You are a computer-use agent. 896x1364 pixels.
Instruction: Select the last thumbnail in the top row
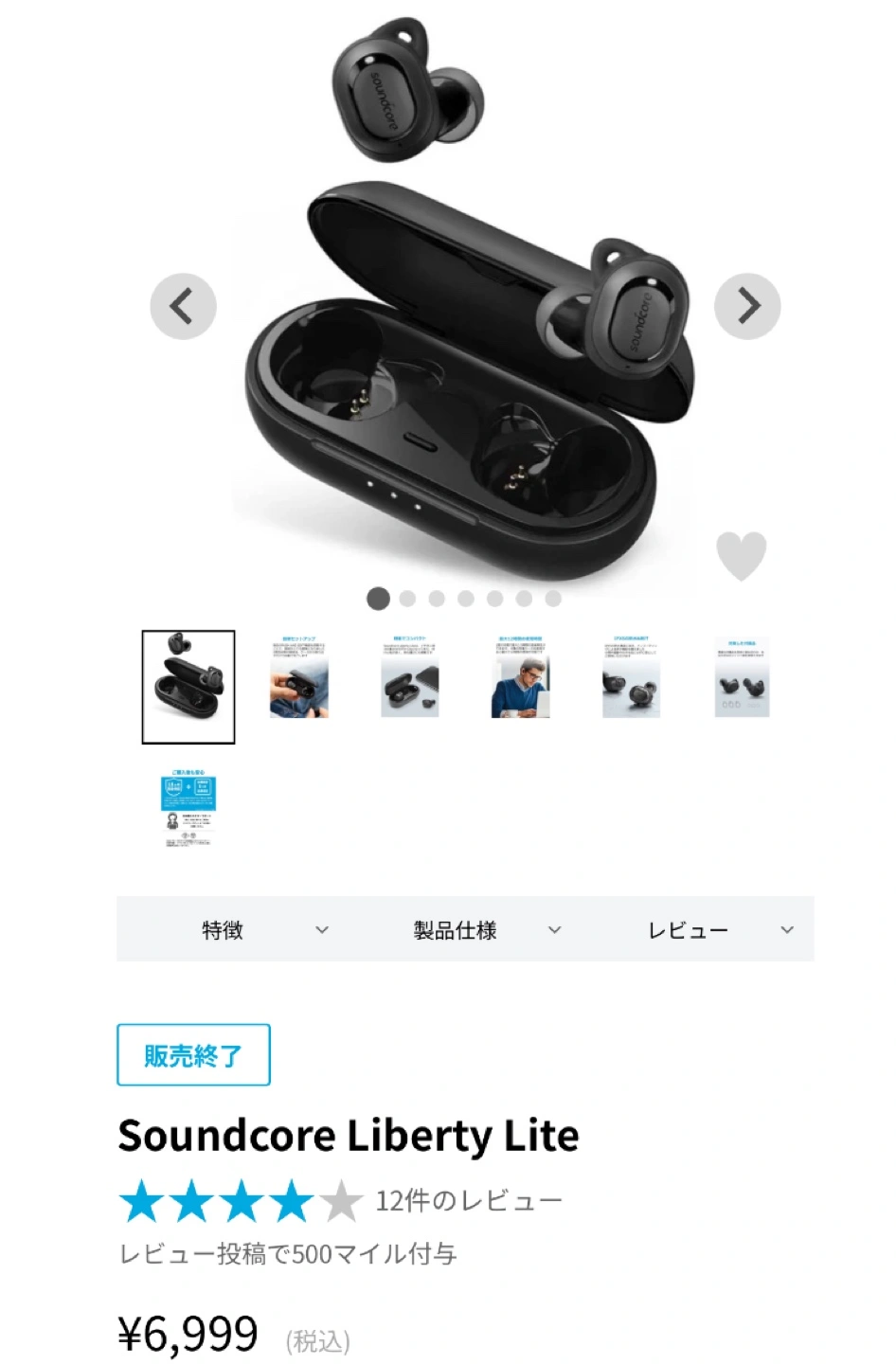point(742,686)
